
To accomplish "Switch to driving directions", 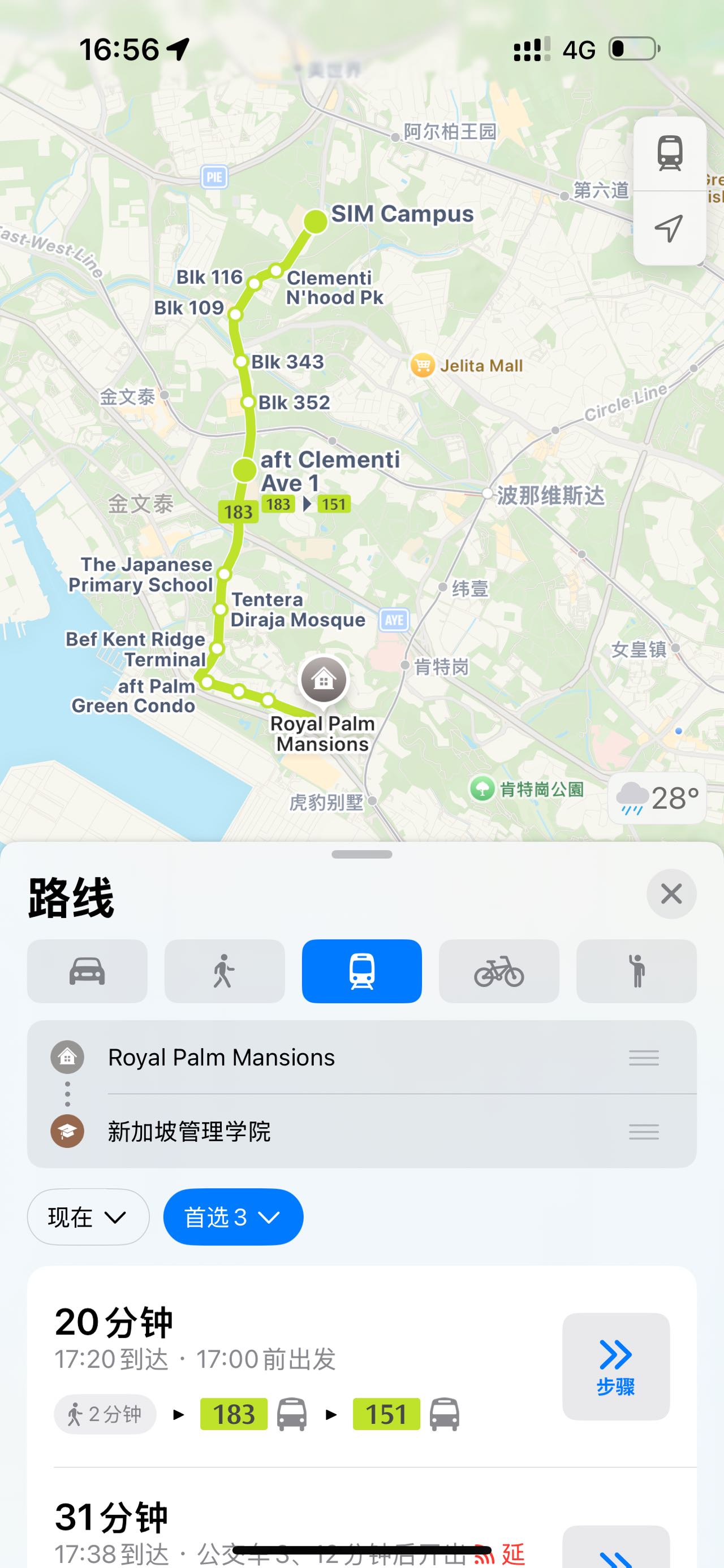I will tap(87, 971).
